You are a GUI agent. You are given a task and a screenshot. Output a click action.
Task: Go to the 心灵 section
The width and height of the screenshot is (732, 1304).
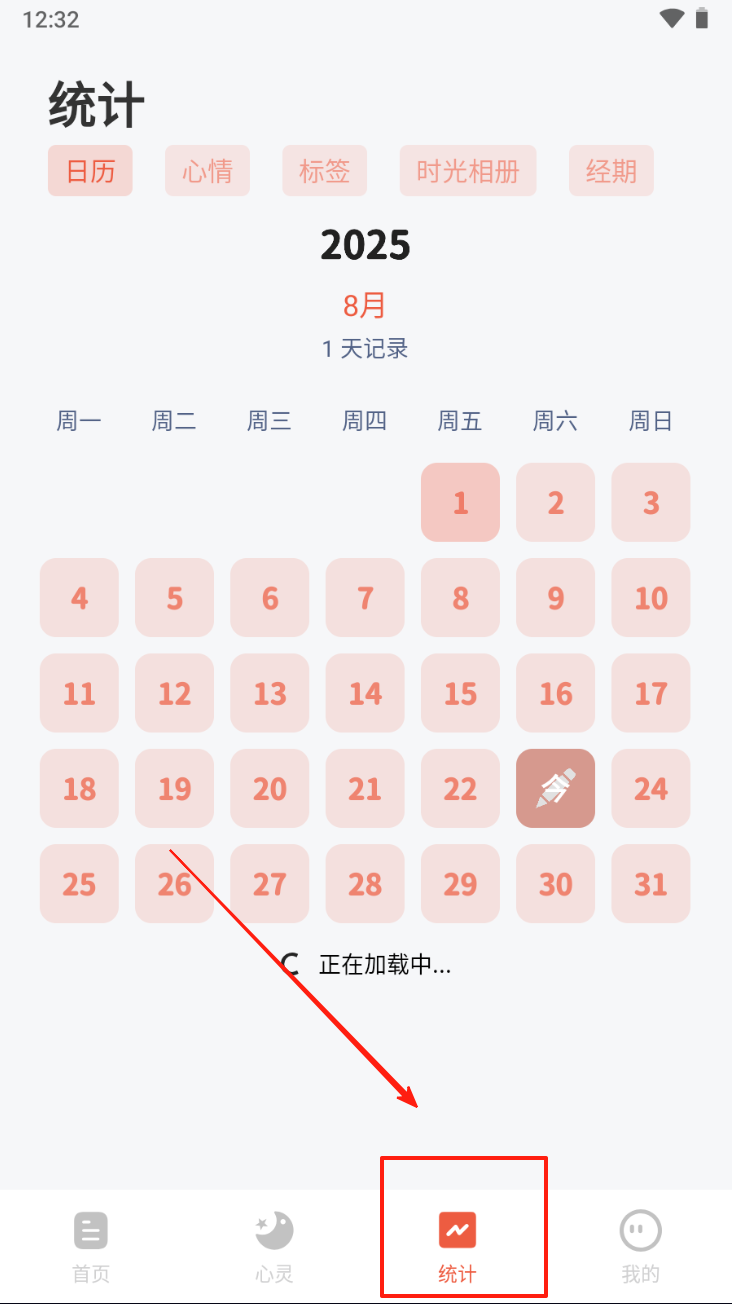point(274,1245)
